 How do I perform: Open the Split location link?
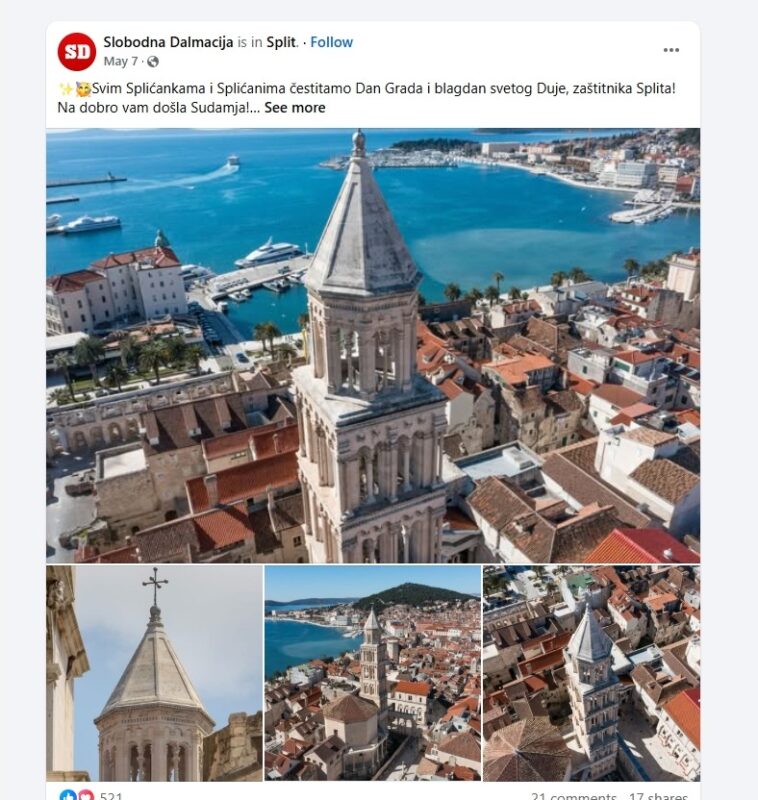pos(284,42)
